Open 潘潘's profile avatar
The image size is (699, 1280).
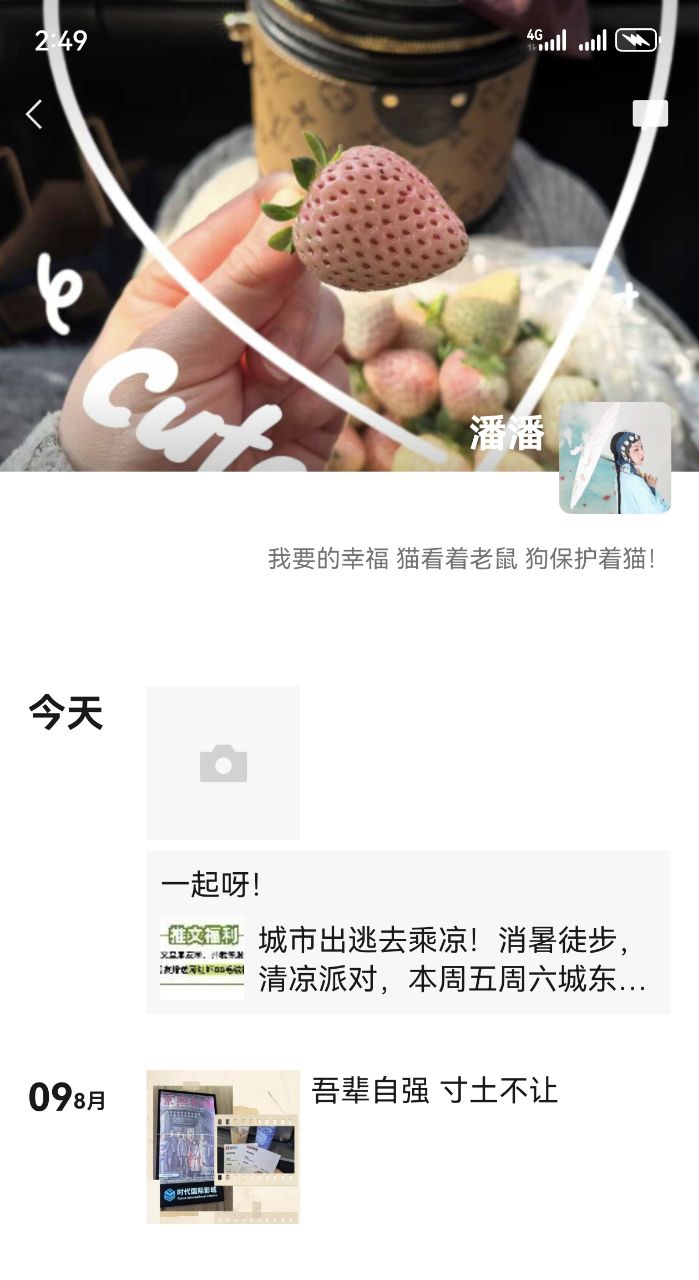pyautogui.click(x=614, y=458)
